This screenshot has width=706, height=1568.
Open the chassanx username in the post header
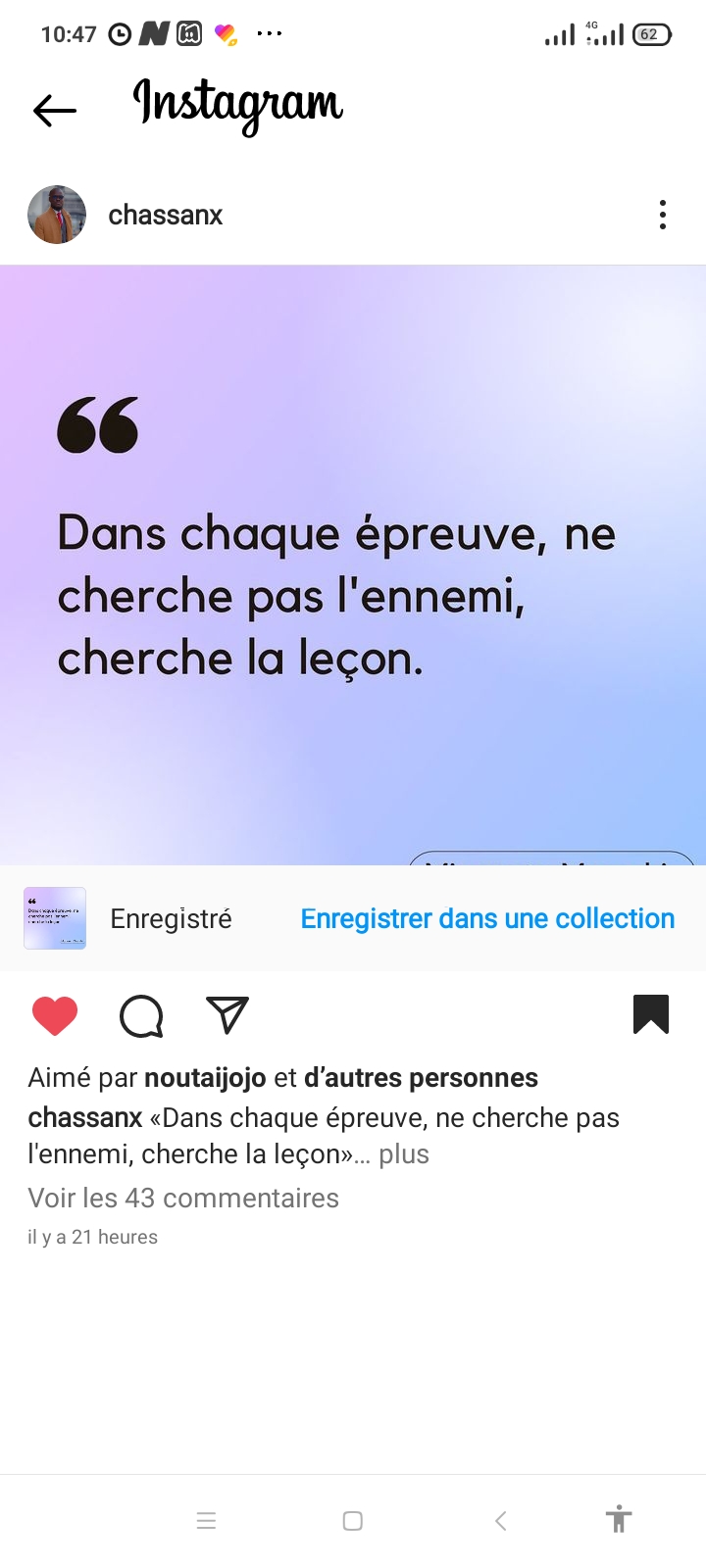(x=166, y=215)
